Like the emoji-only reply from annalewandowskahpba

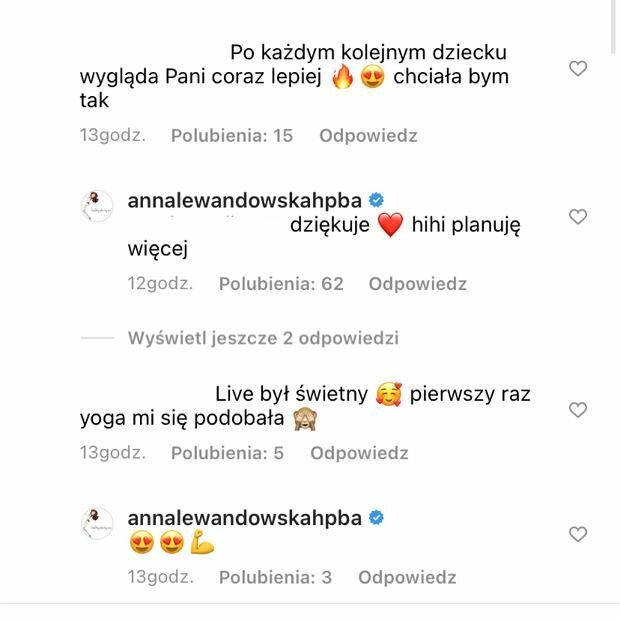[577, 535]
